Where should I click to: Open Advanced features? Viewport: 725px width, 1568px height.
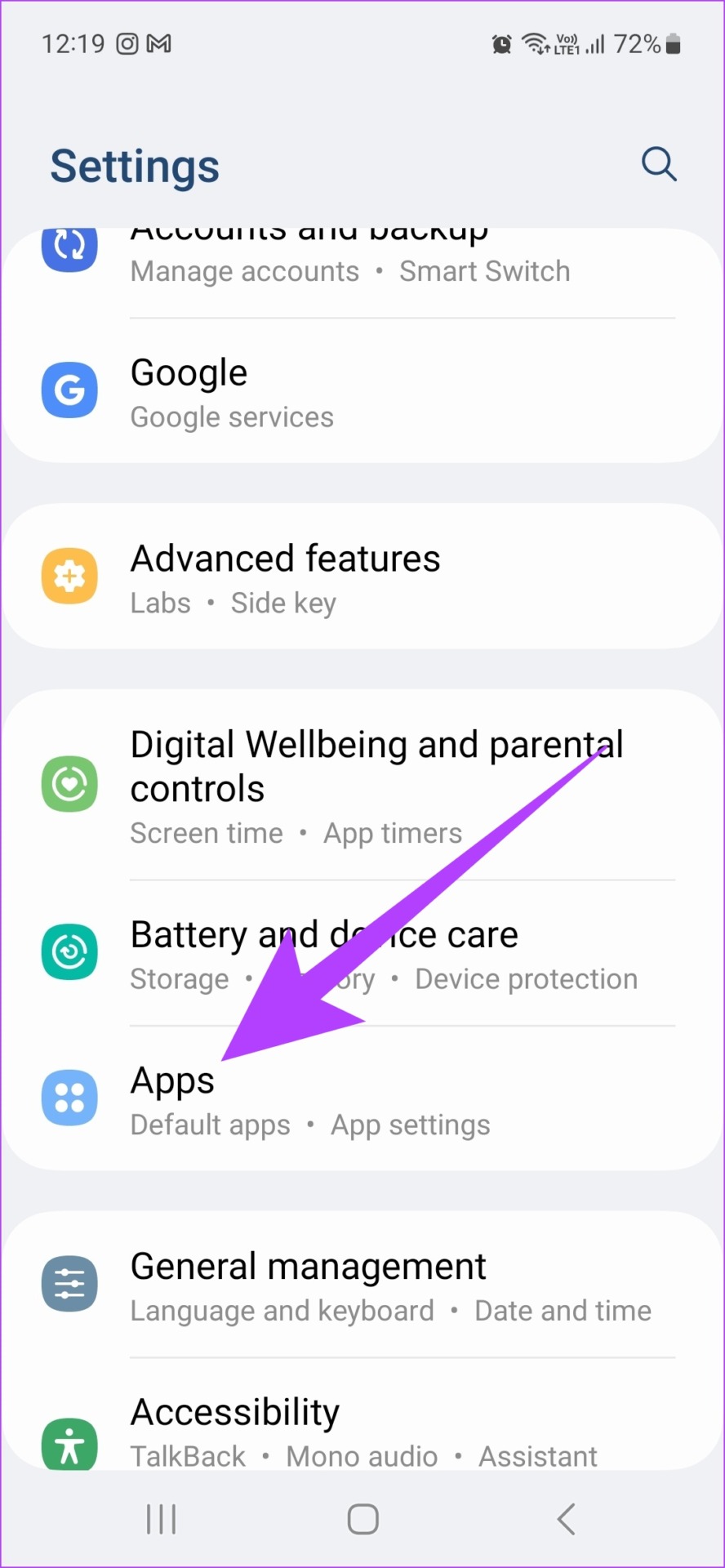(362, 577)
